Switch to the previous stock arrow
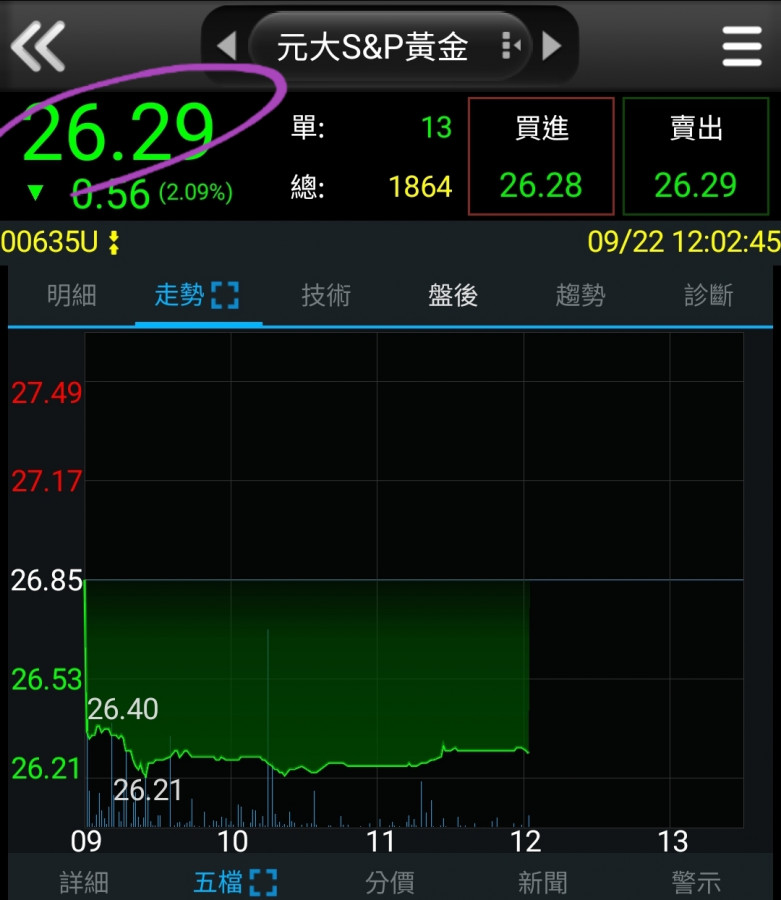781x900 pixels. tap(227, 46)
